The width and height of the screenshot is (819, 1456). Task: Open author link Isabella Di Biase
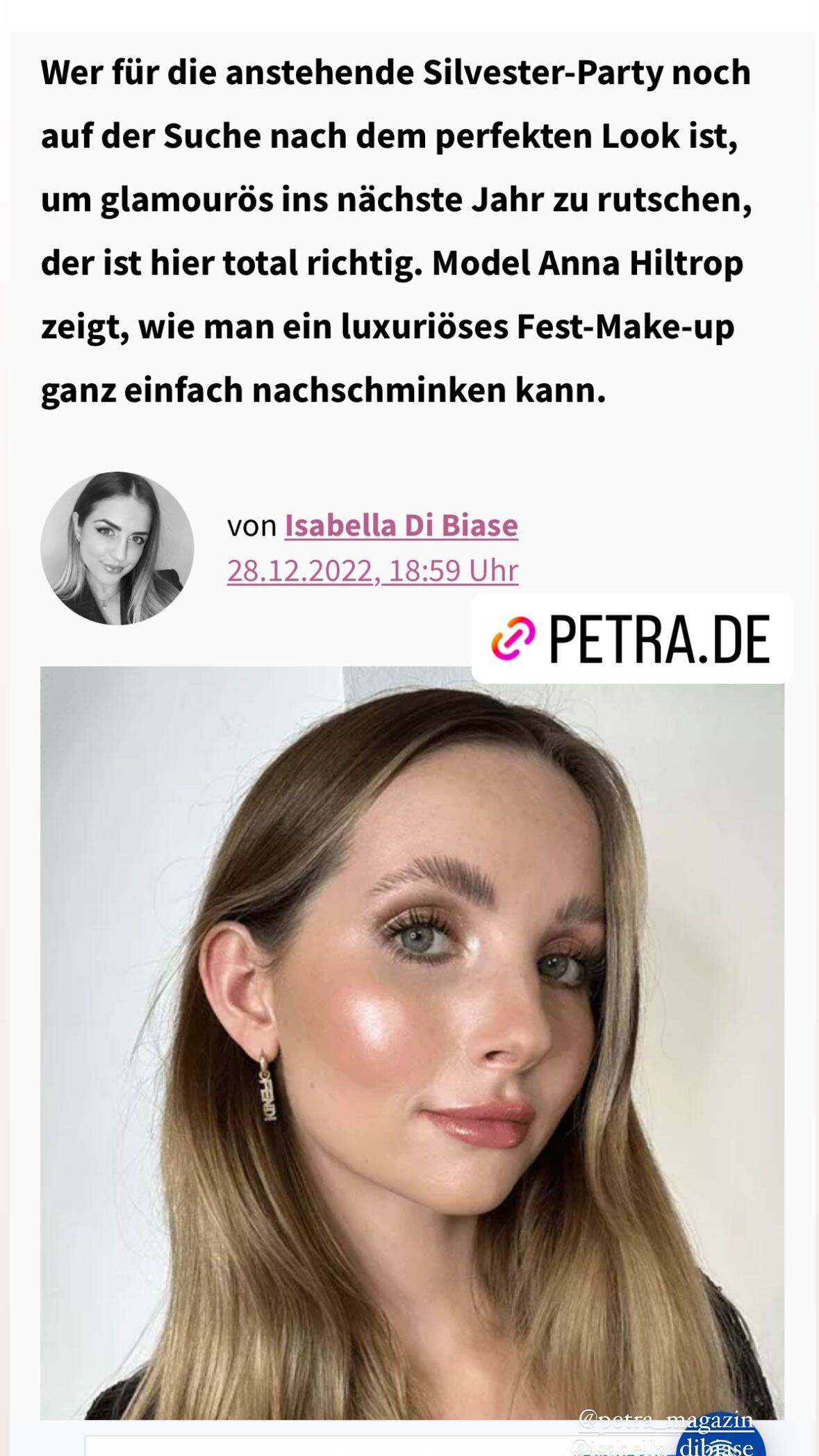point(401,525)
